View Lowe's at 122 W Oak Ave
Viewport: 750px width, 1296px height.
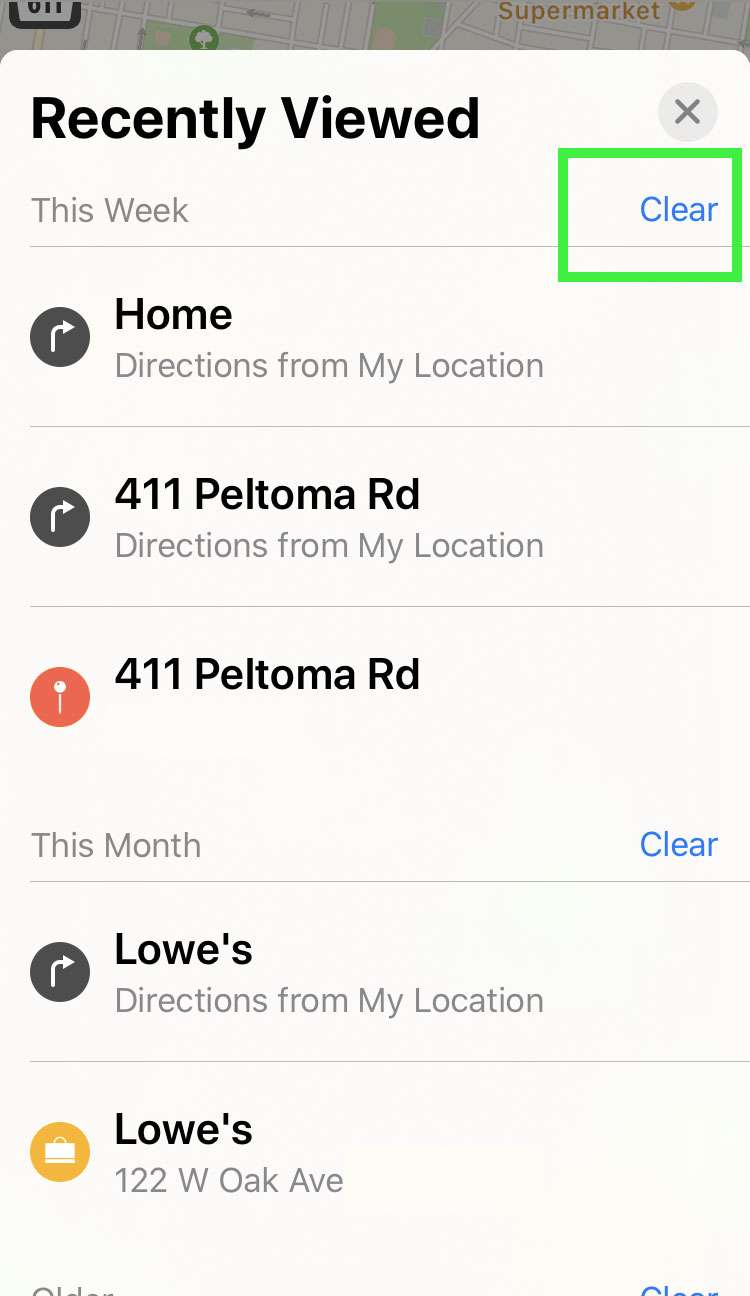click(230, 1153)
